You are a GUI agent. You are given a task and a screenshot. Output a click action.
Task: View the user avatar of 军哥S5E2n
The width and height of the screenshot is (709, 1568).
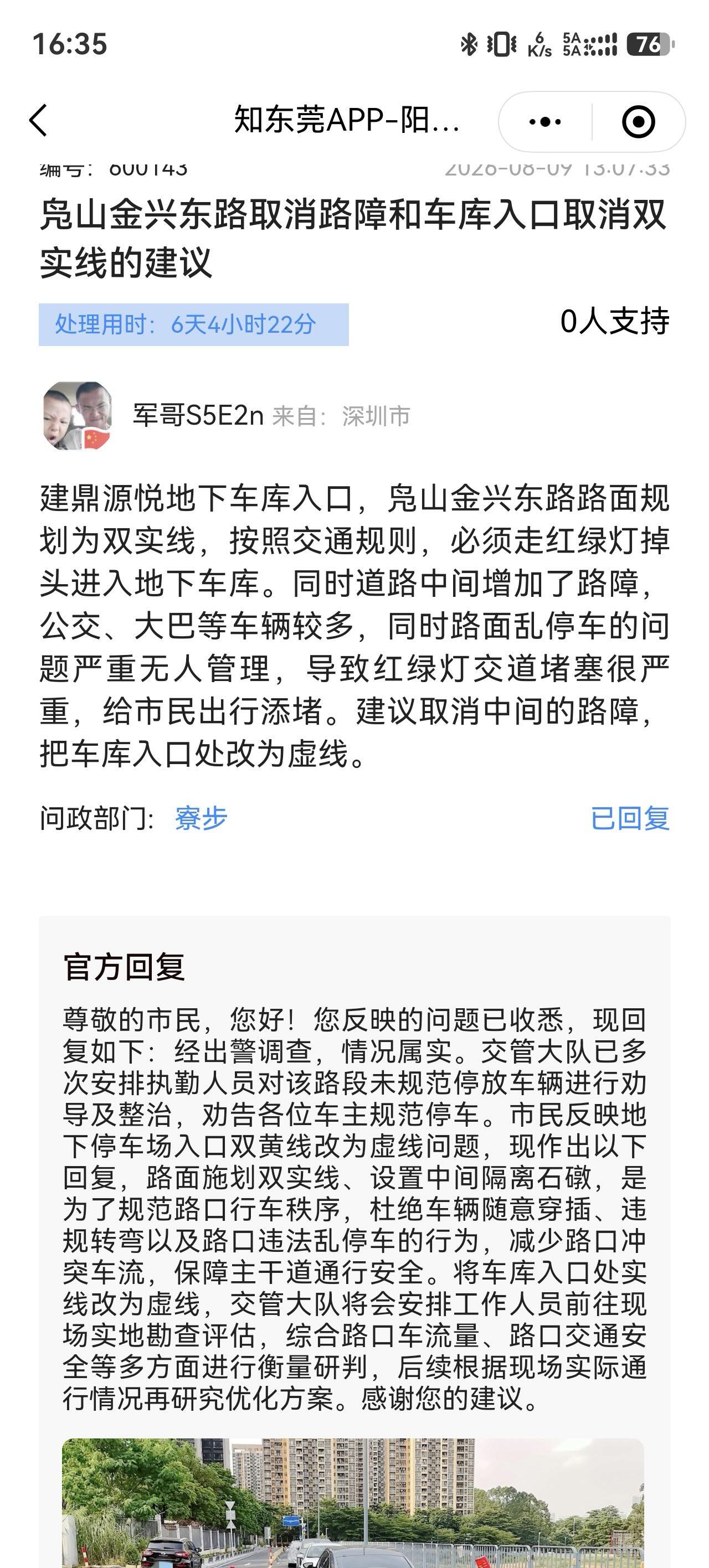[x=78, y=416]
